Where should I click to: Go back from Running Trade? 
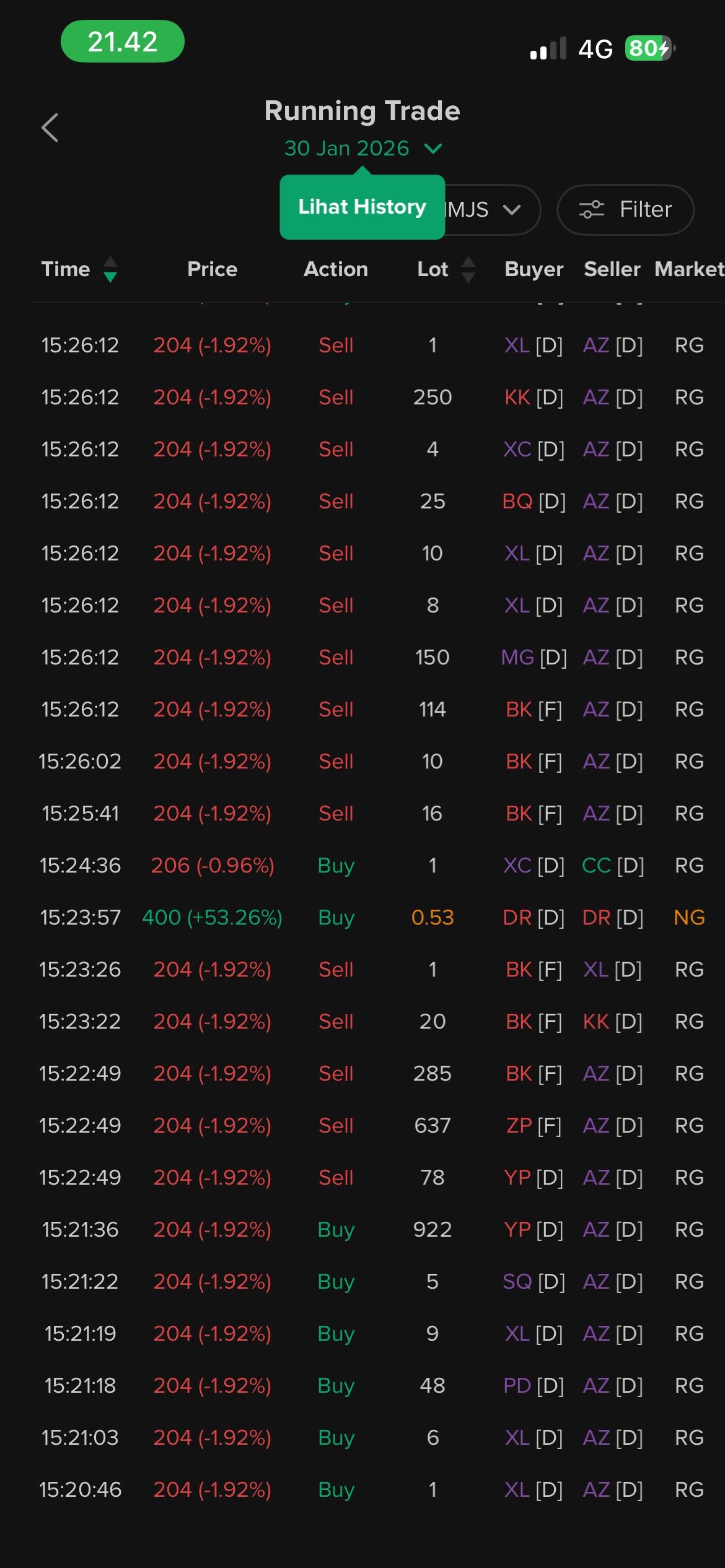pyautogui.click(x=50, y=128)
